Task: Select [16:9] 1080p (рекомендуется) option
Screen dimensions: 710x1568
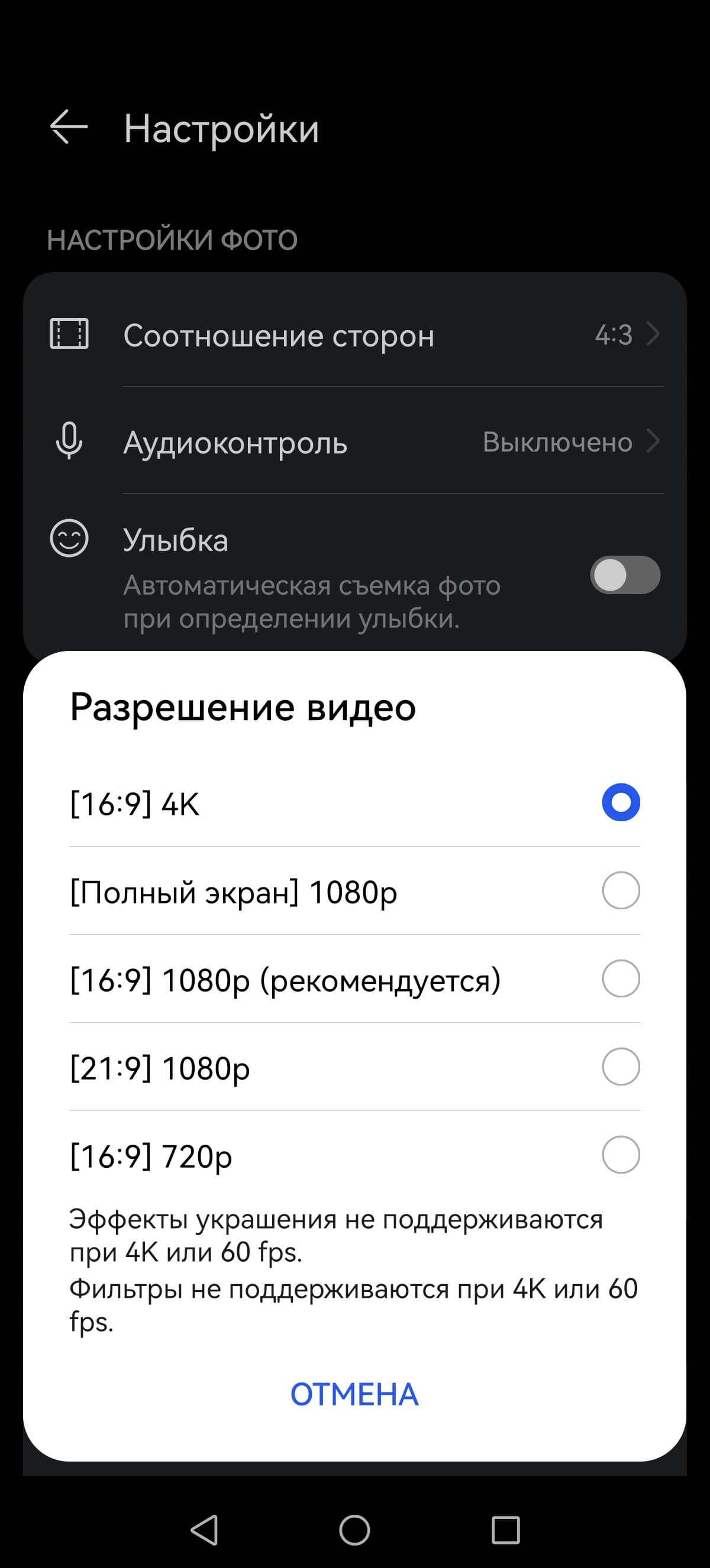Action: click(x=620, y=979)
